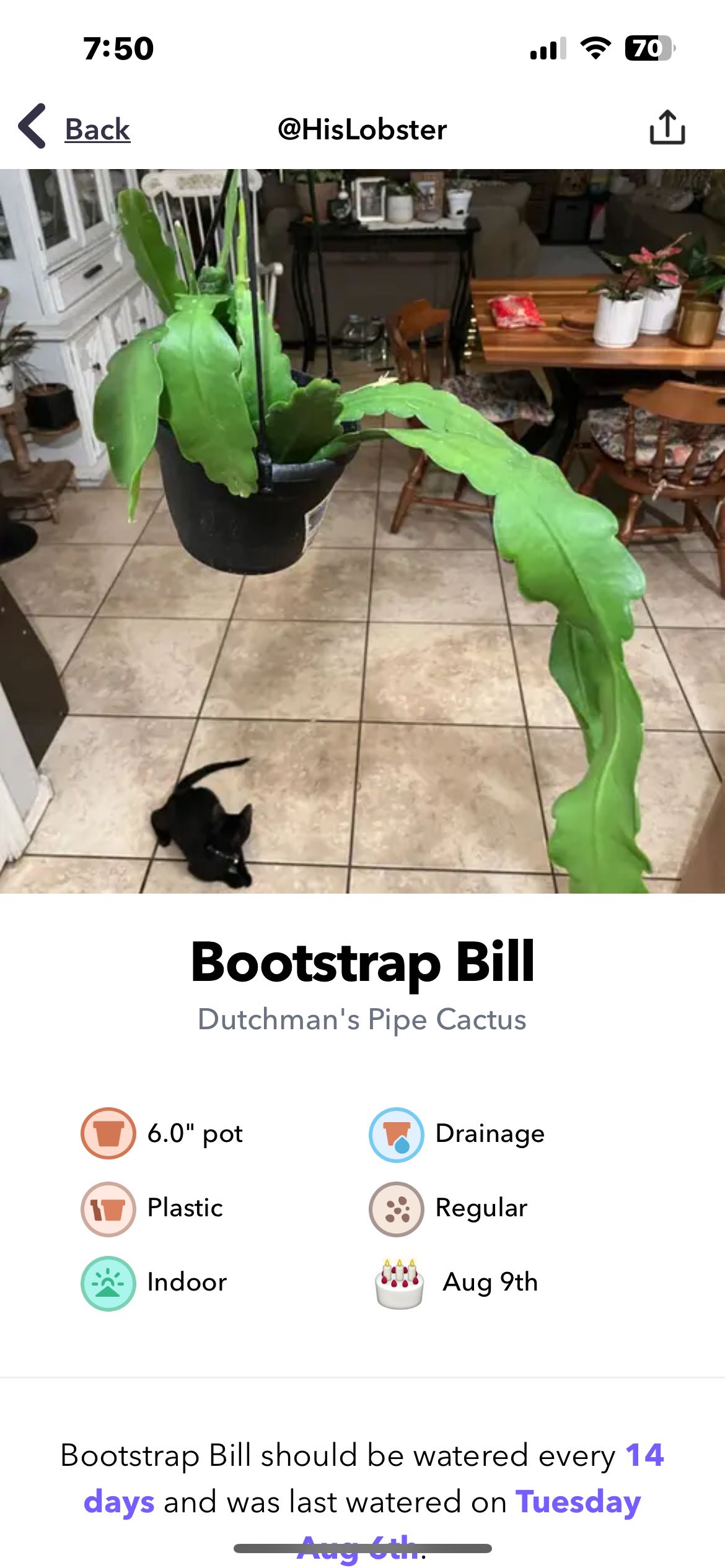Open the Bootstrap Bill plant photo

(362, 531)
